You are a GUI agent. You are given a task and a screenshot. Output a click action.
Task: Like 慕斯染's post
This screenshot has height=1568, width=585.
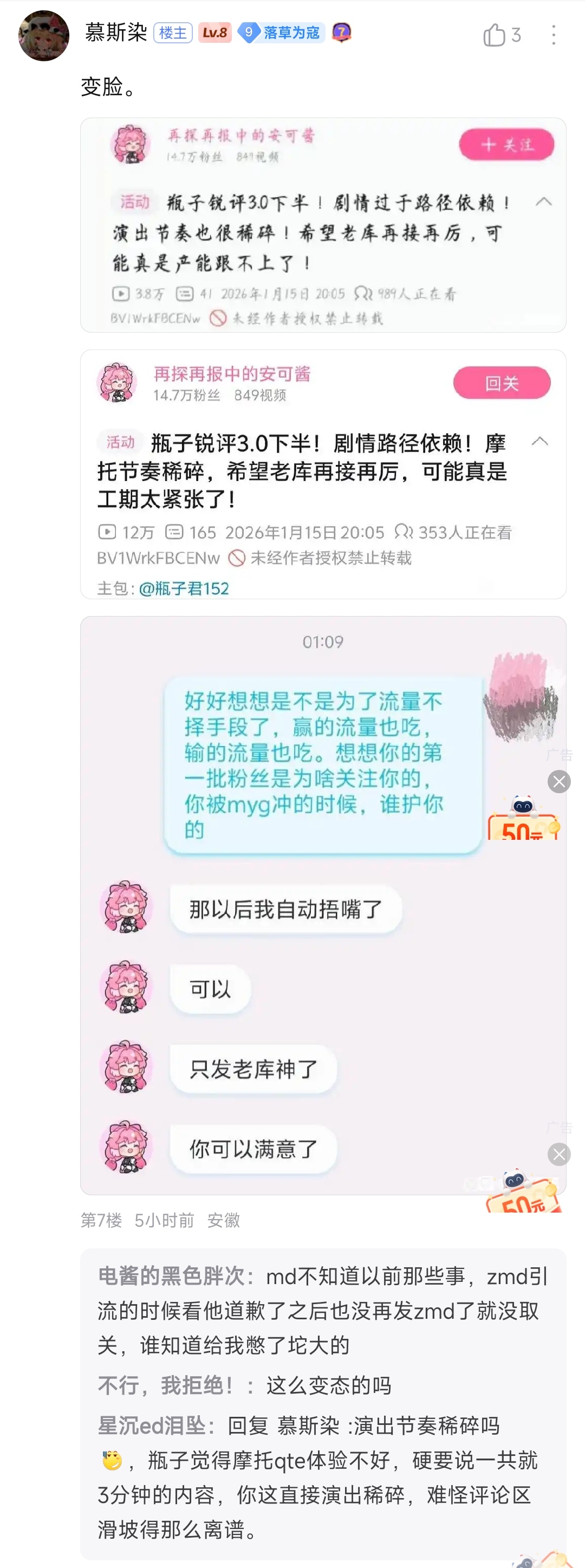click(x=495, y=35)
